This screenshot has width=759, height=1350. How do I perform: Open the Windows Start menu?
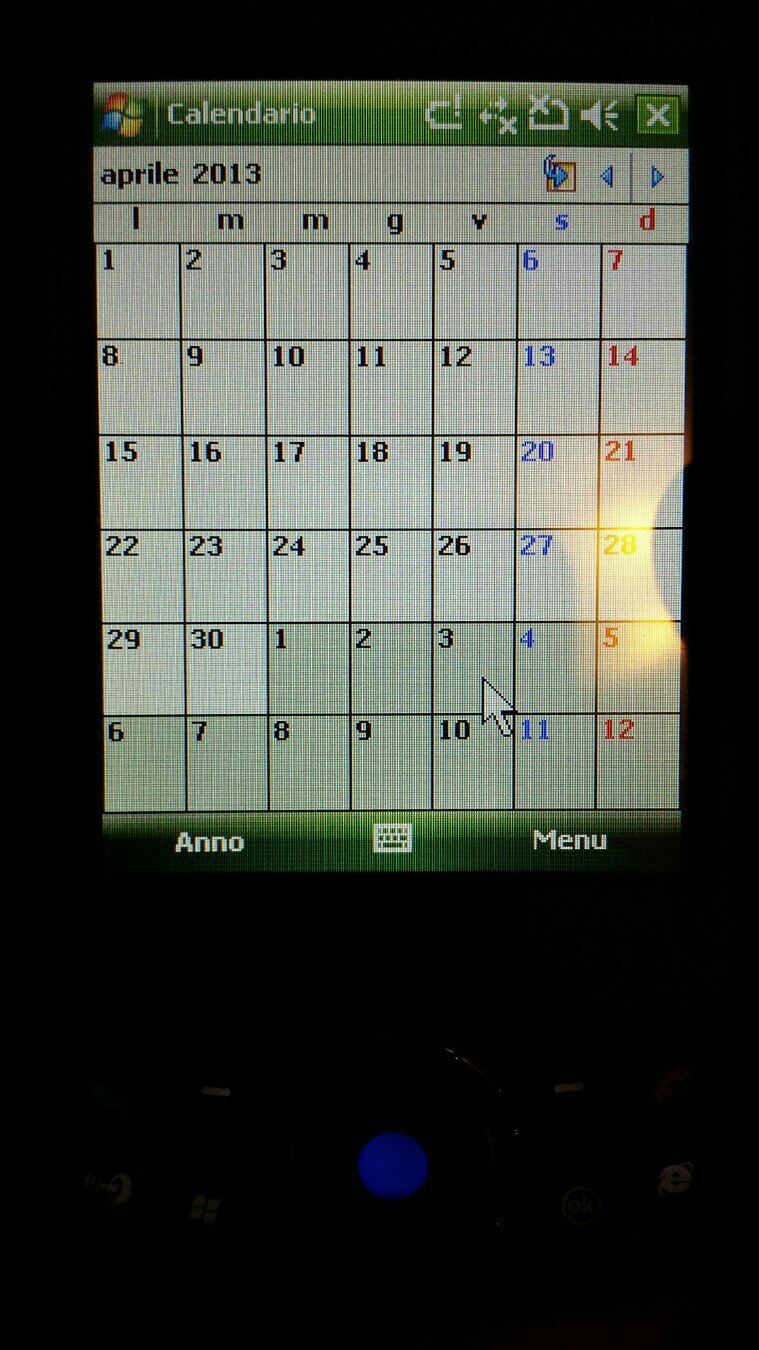click(122, 116)
